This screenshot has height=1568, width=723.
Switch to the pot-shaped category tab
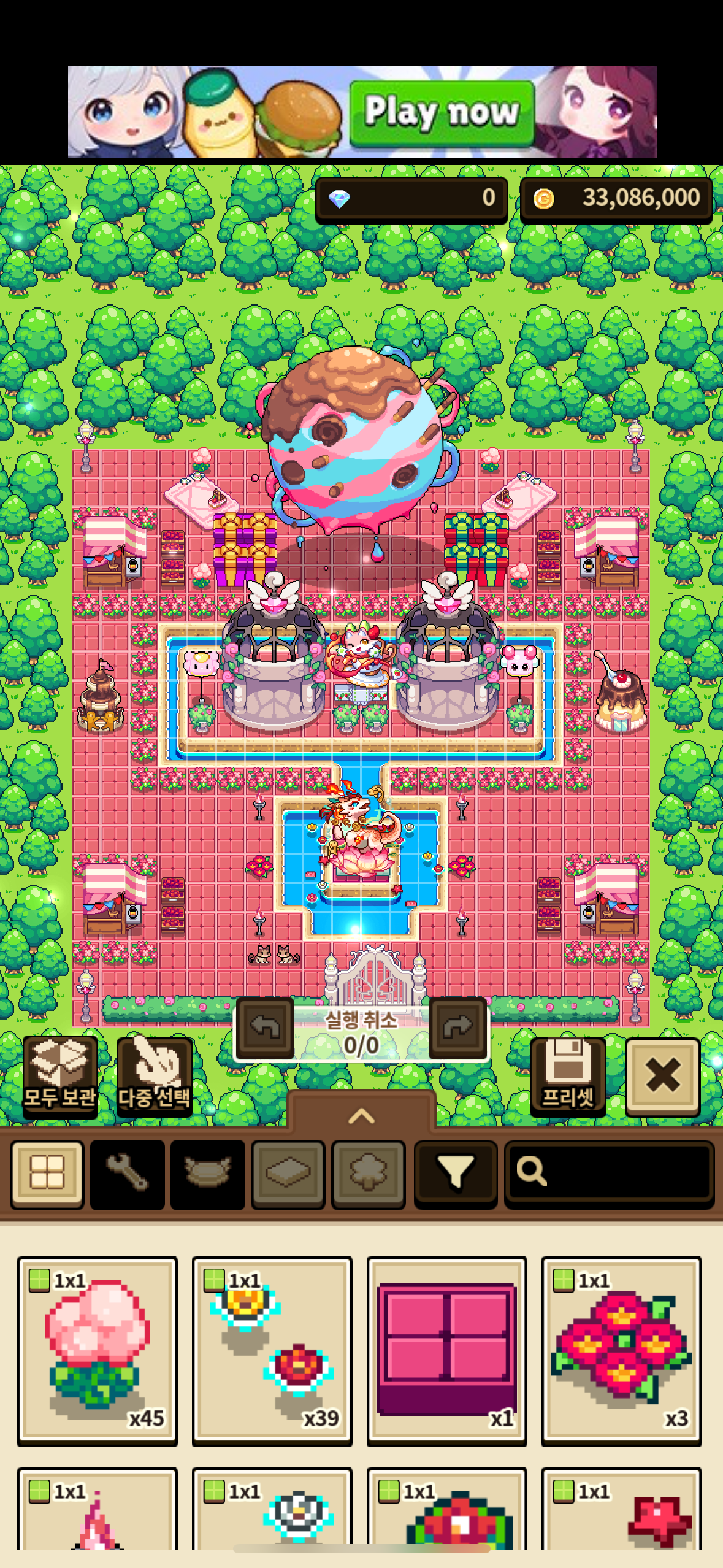(x=208, y=1173)
